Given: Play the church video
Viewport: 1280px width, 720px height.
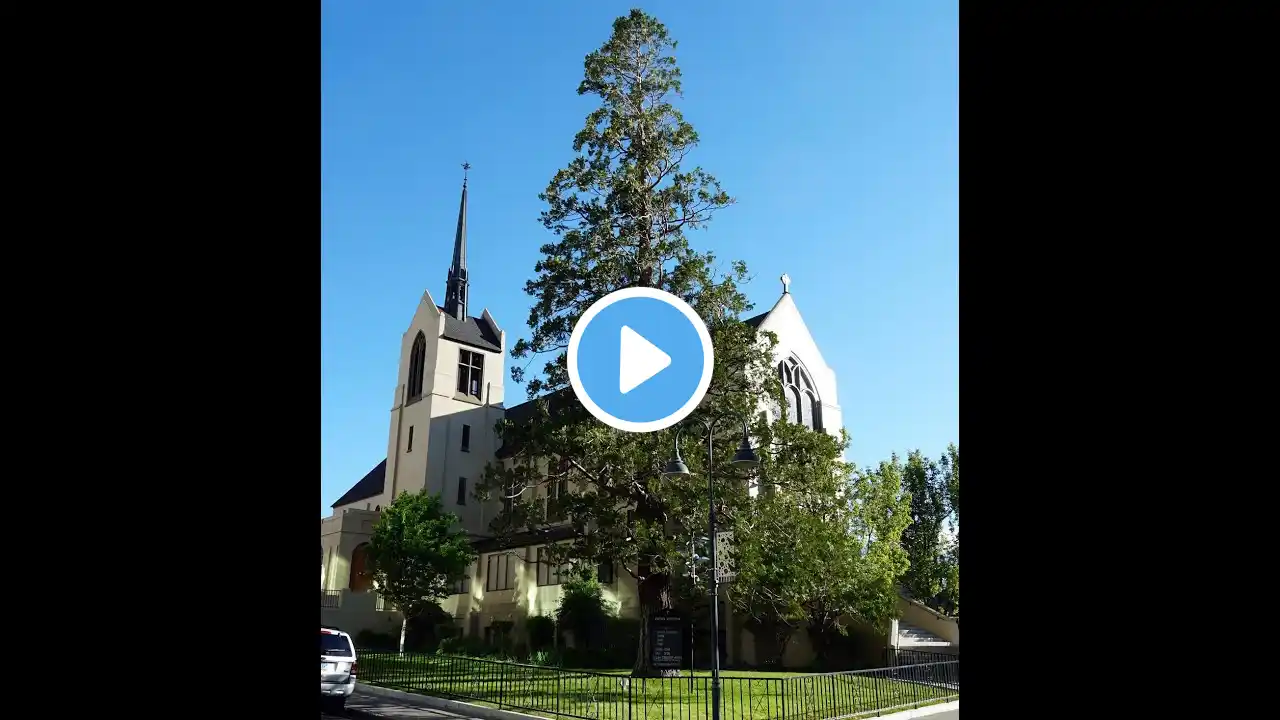Looking at the screenshot, I should click(640, 360).
